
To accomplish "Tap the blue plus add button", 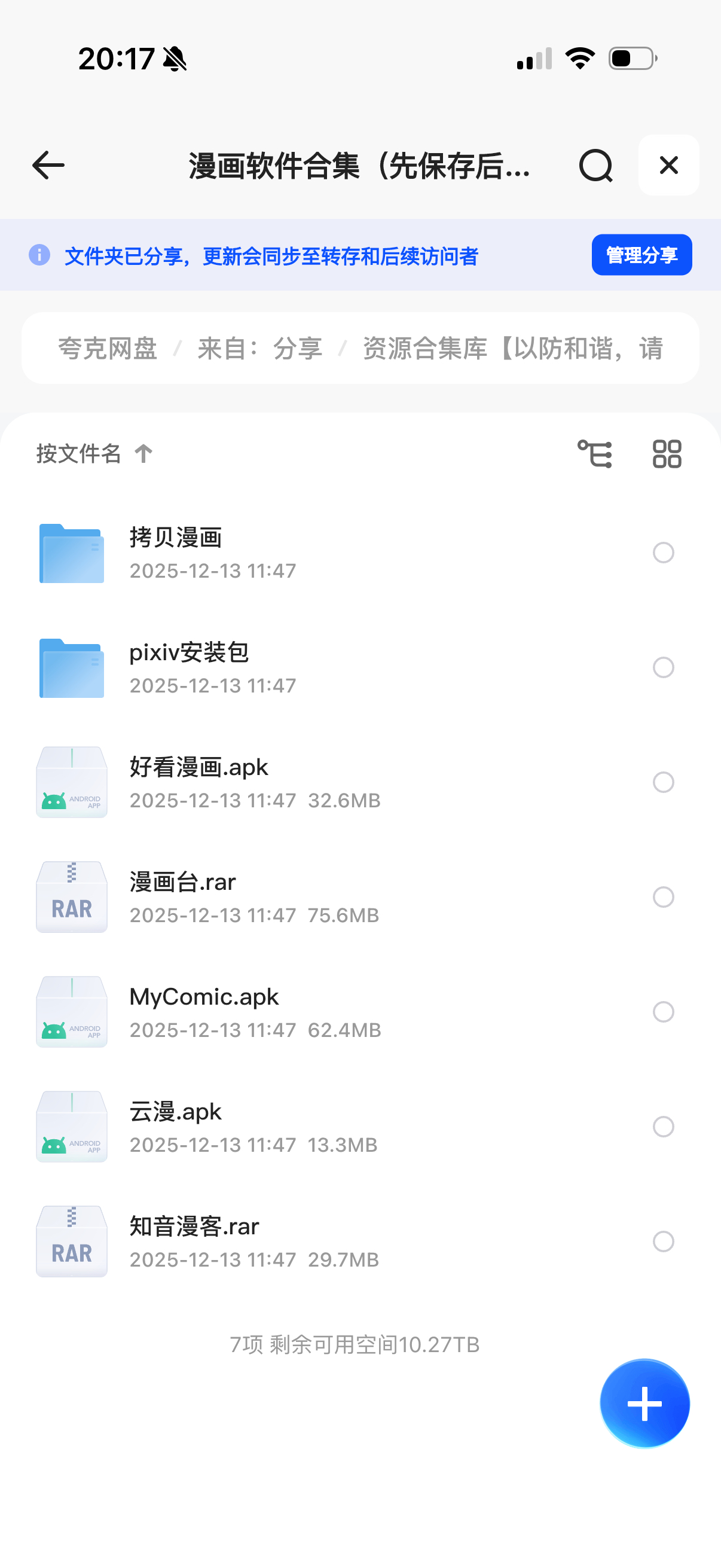I will point(644,1403).
